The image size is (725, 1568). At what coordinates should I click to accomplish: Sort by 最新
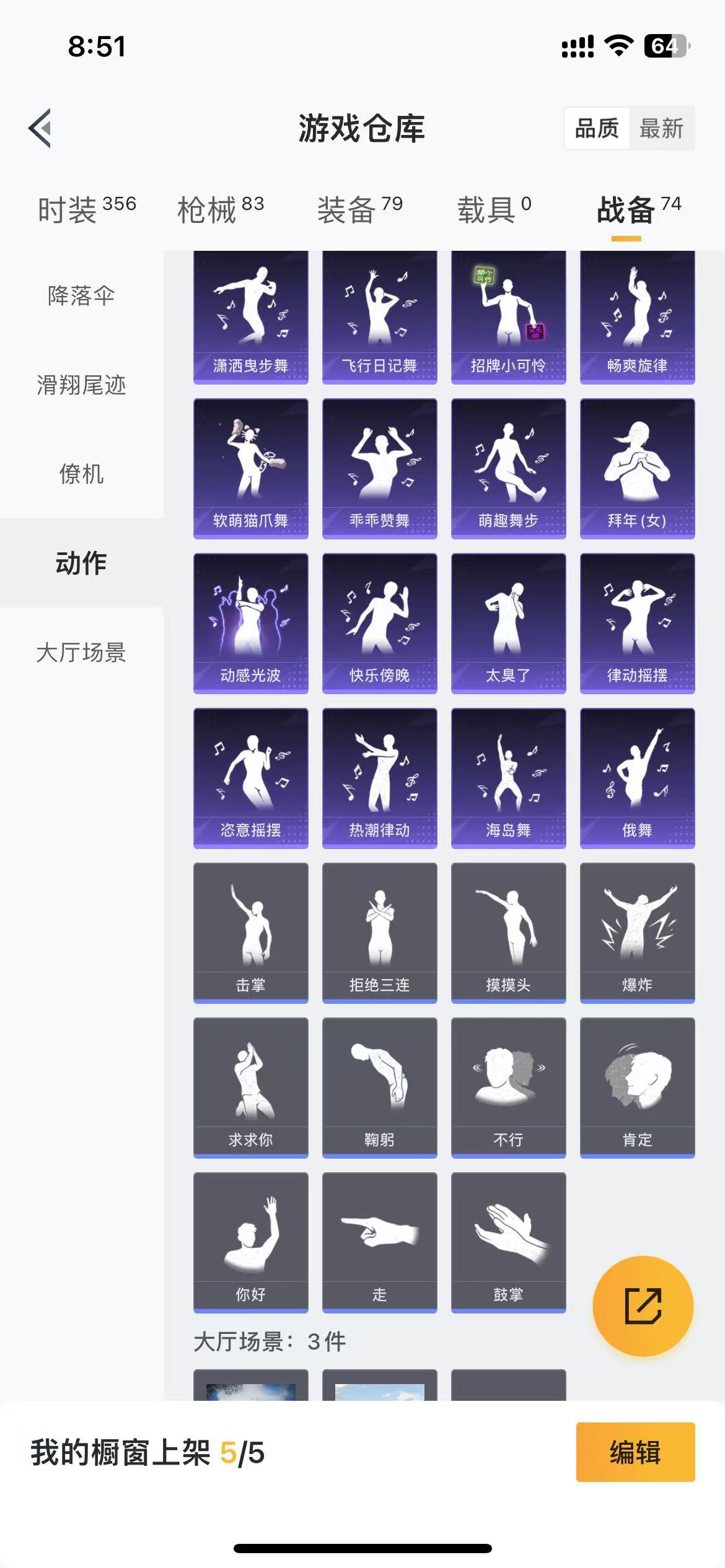661,129
